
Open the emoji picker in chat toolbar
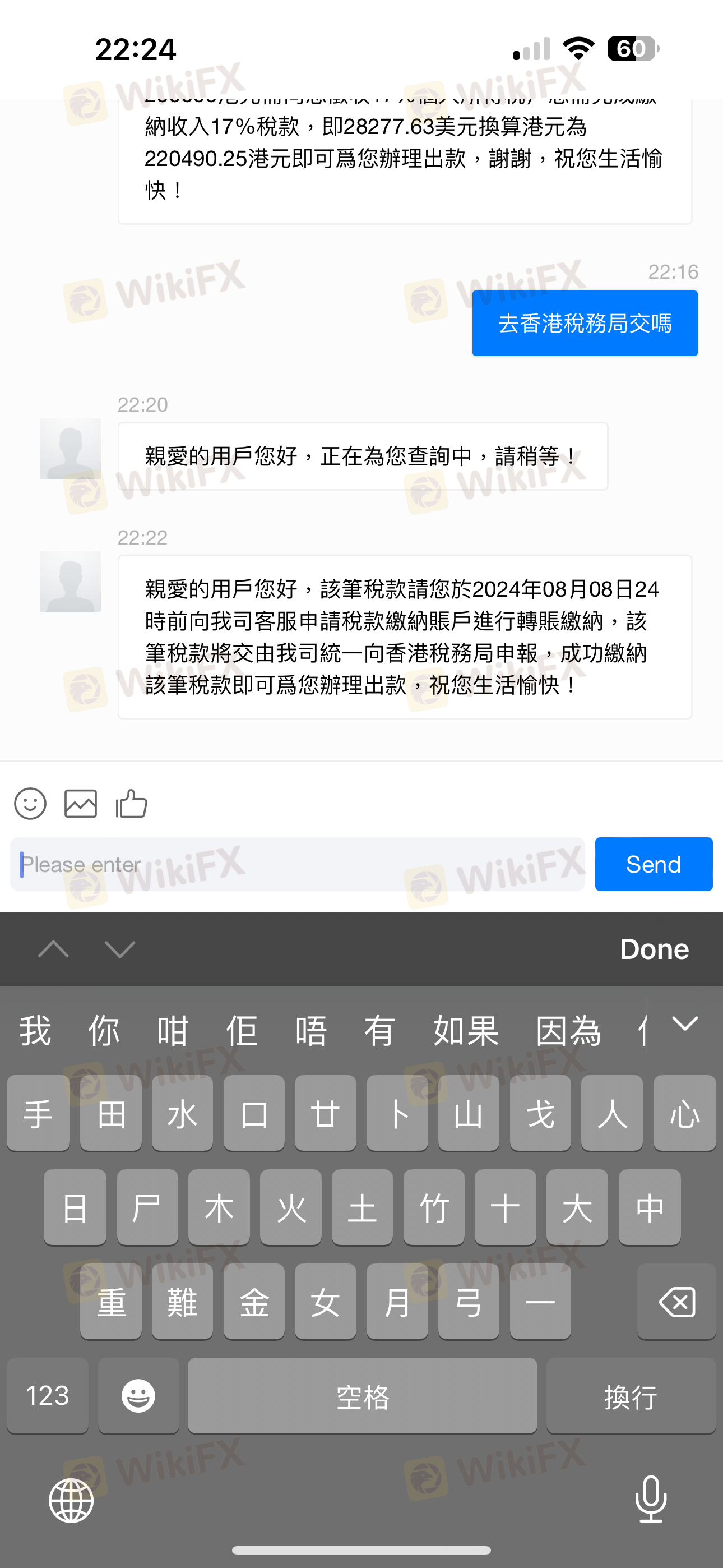point(30,804)
